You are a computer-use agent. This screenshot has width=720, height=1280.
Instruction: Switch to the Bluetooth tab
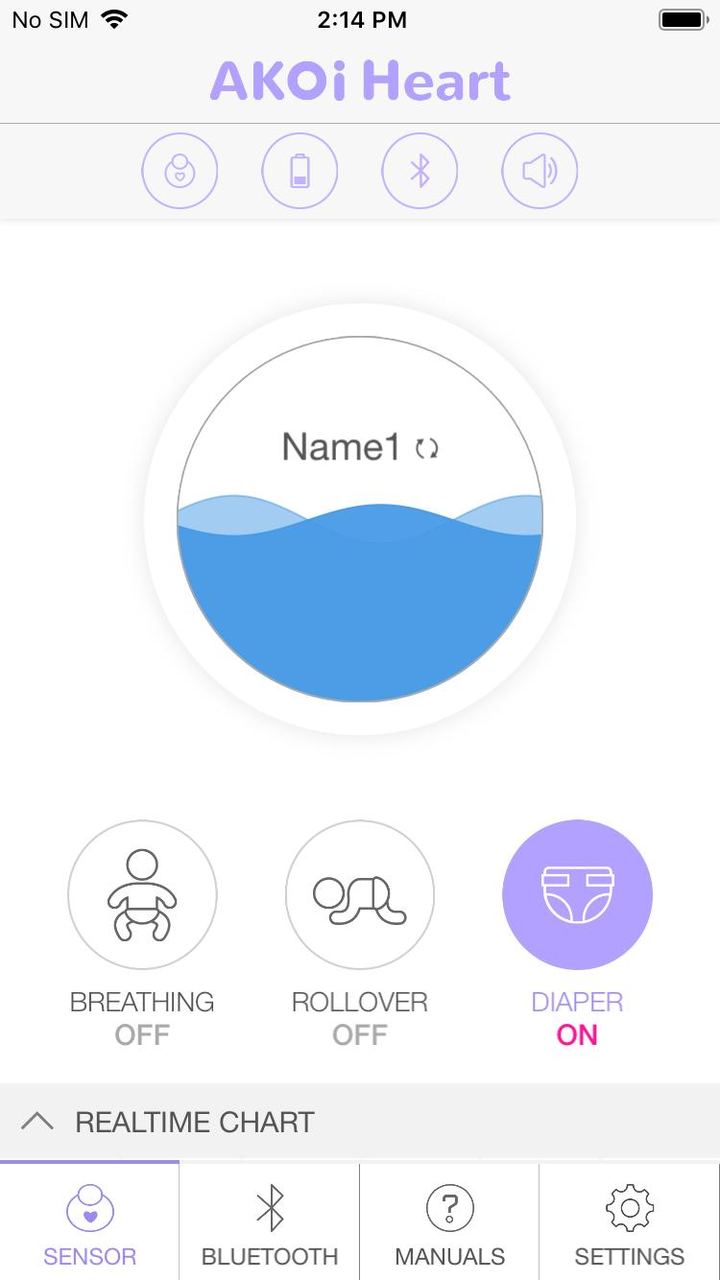pyautogui.click(x=270, y=1220)
